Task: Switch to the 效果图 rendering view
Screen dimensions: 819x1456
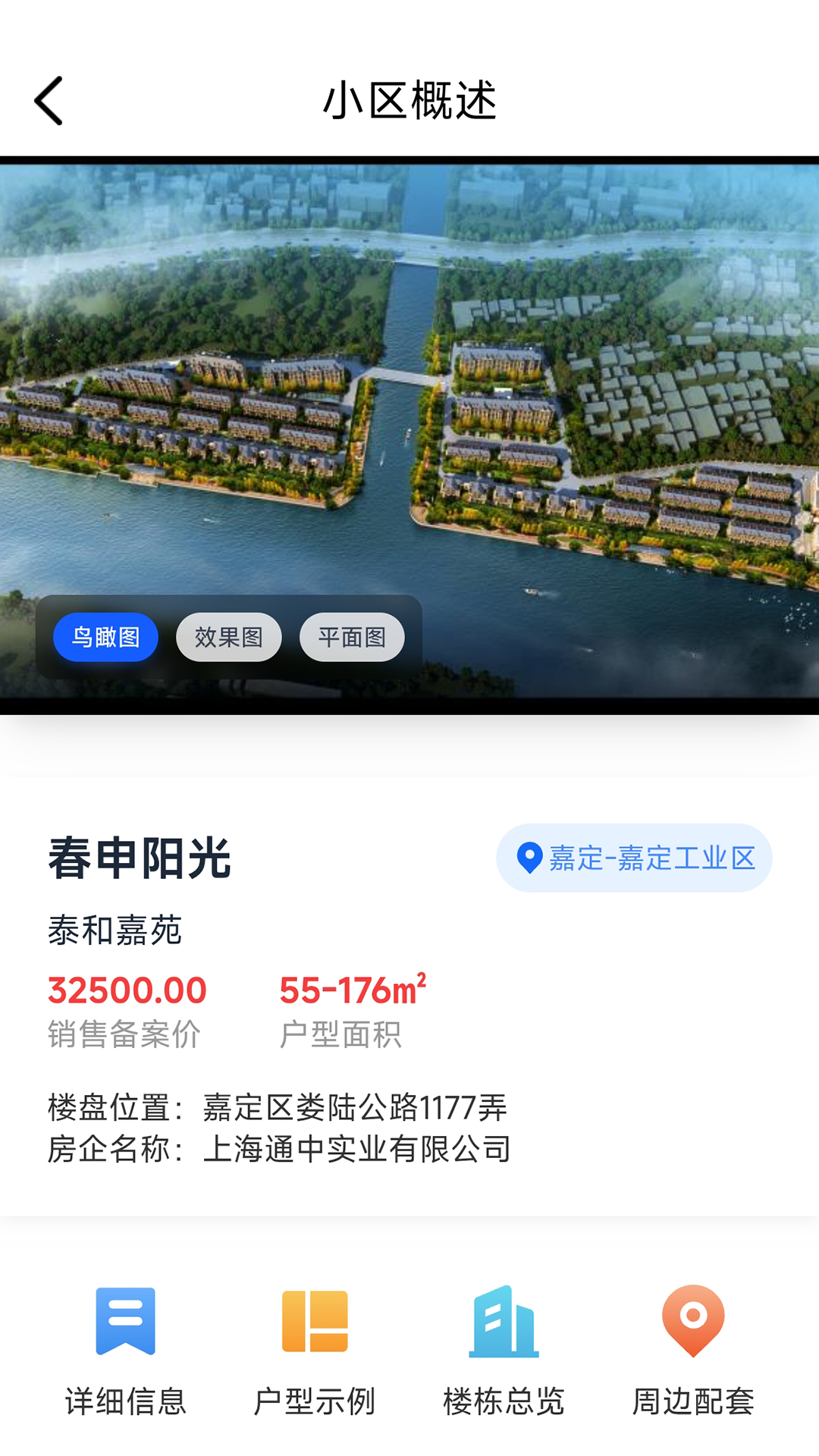Action: (229, 637)
